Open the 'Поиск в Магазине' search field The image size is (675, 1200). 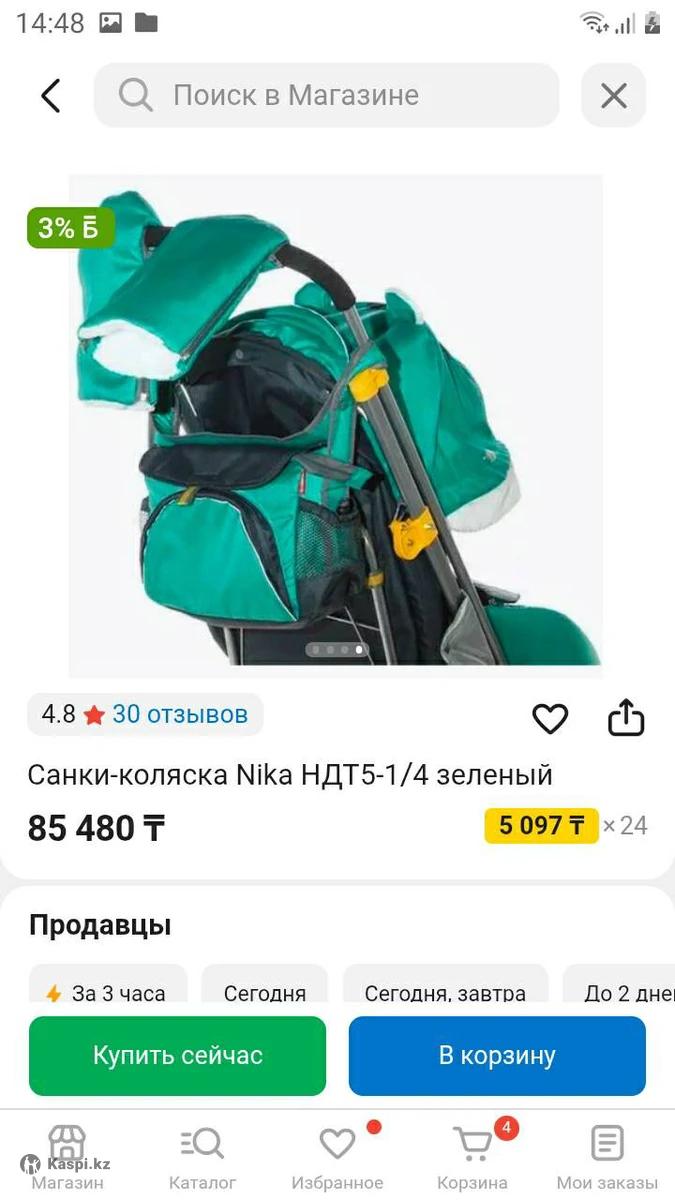point(326,96)
